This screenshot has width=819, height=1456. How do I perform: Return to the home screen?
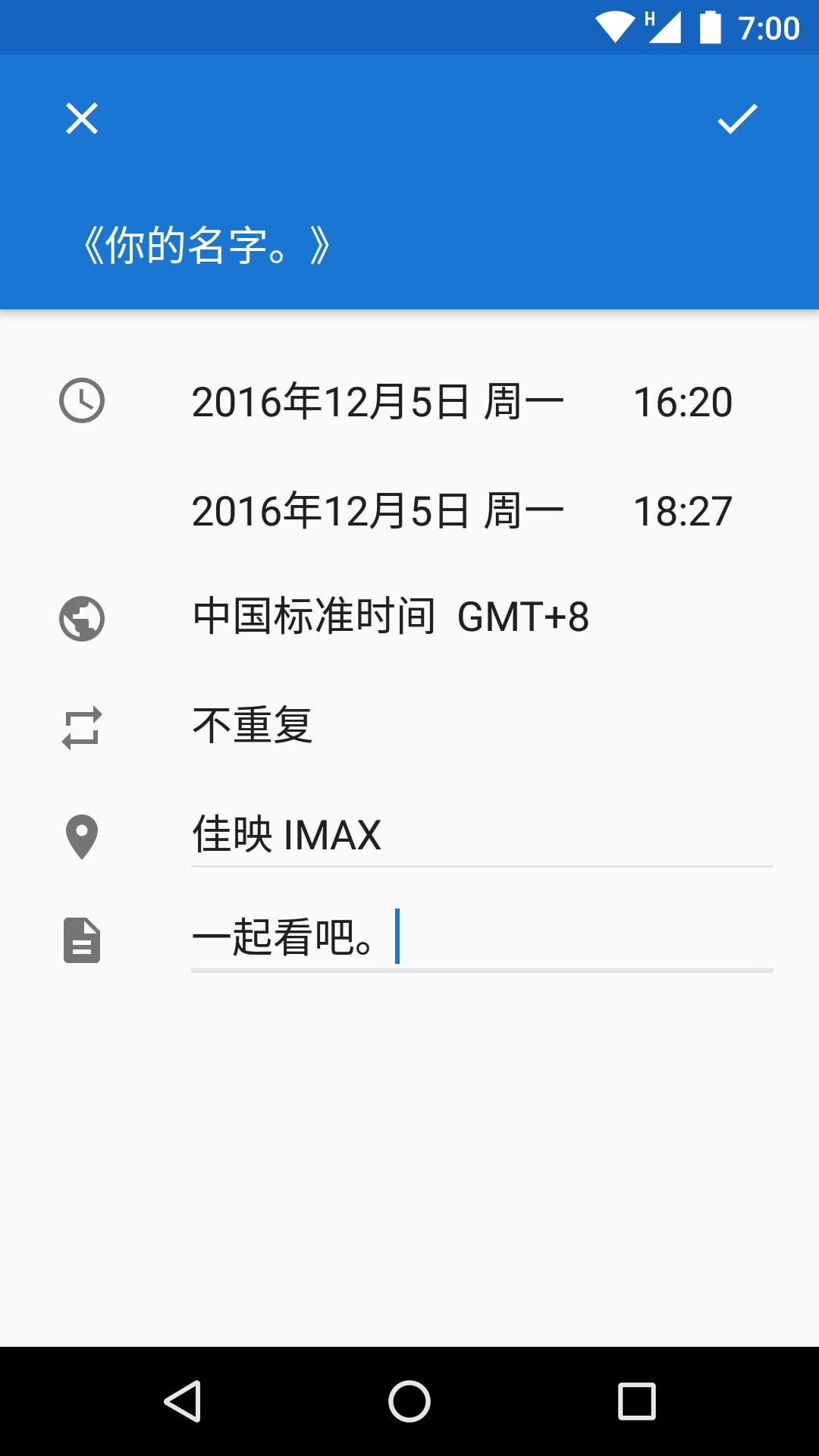(409, 1401)
